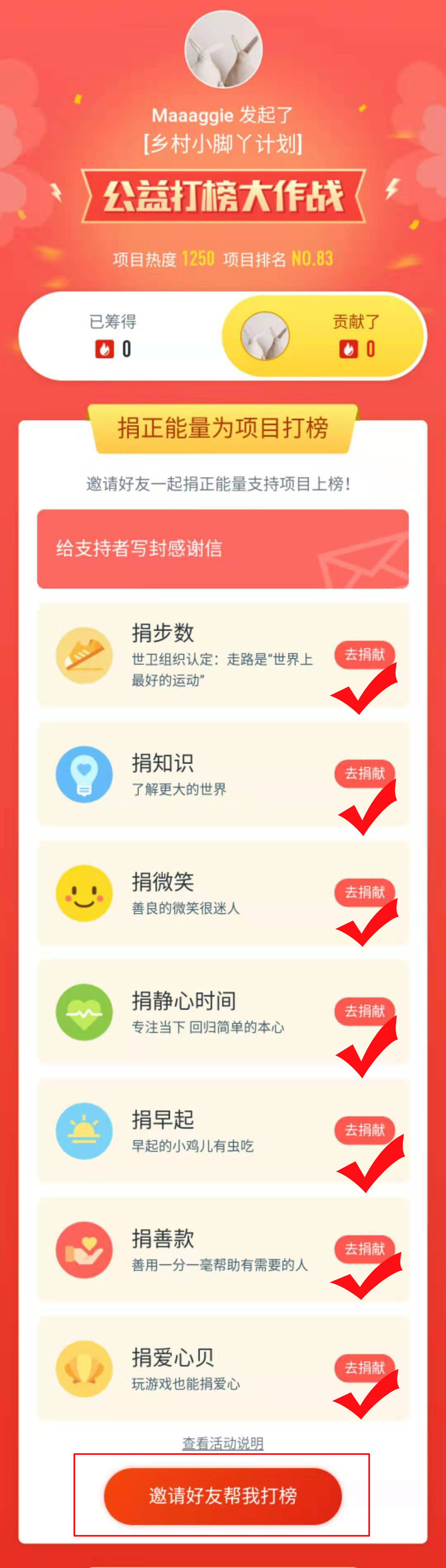Image resolution: width=446 pixels, height=1568 pixels.
Task: Tap 去捐献 for 捐爱心贝
Action: point(365,1367)
